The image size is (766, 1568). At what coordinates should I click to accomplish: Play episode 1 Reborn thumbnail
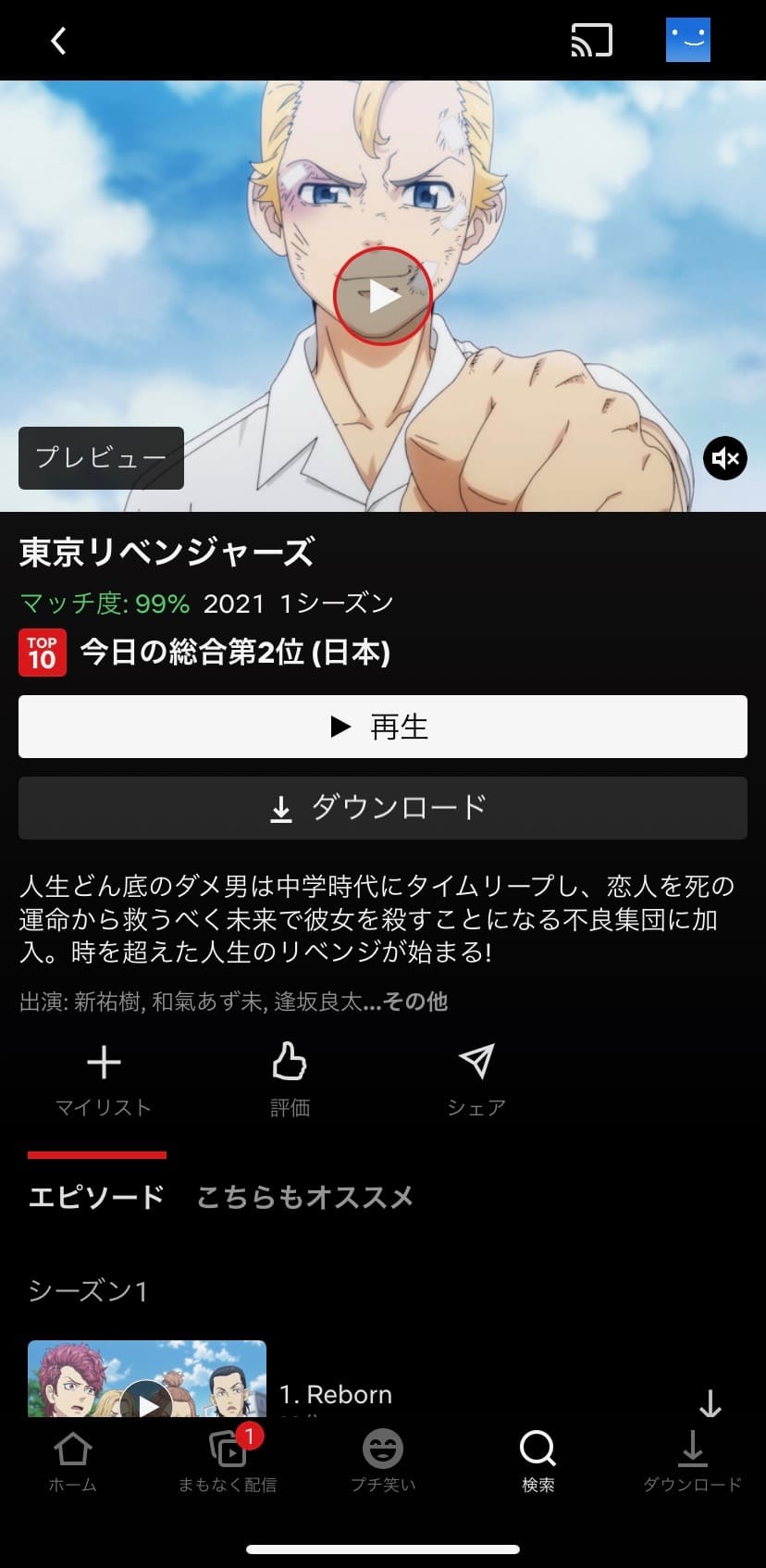tap(147, 1388)
